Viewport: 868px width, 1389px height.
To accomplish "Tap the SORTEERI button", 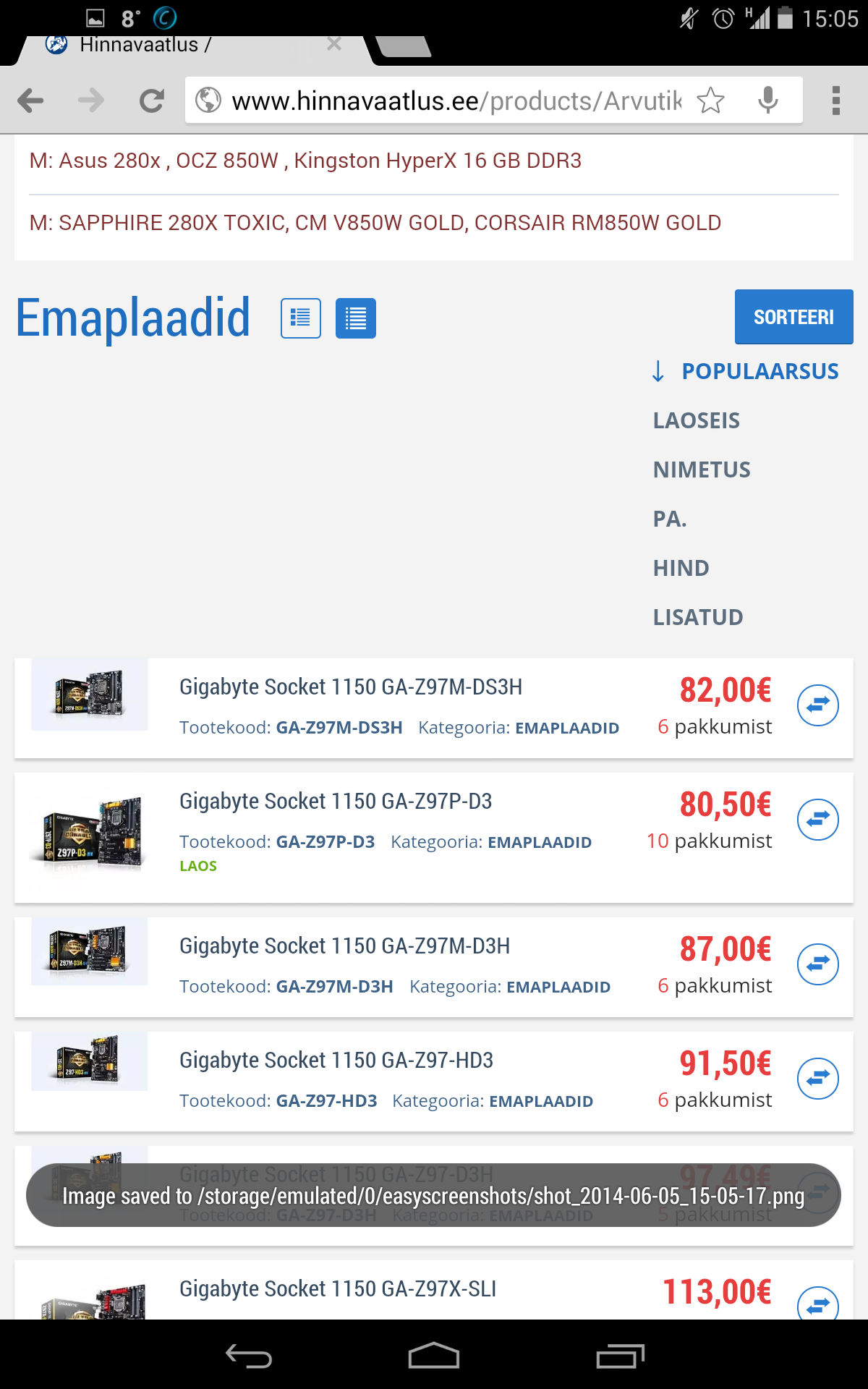I will [794, 317].
